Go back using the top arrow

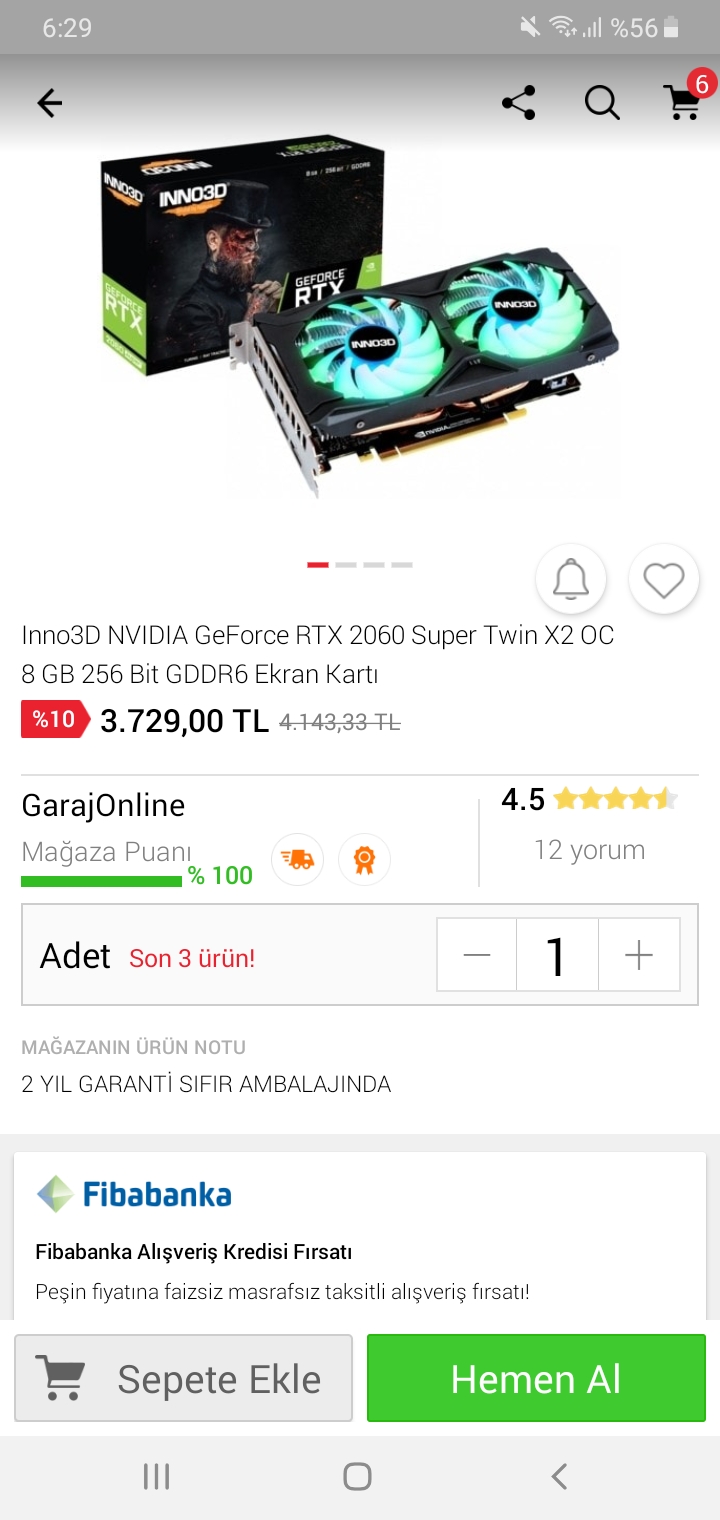49,103
